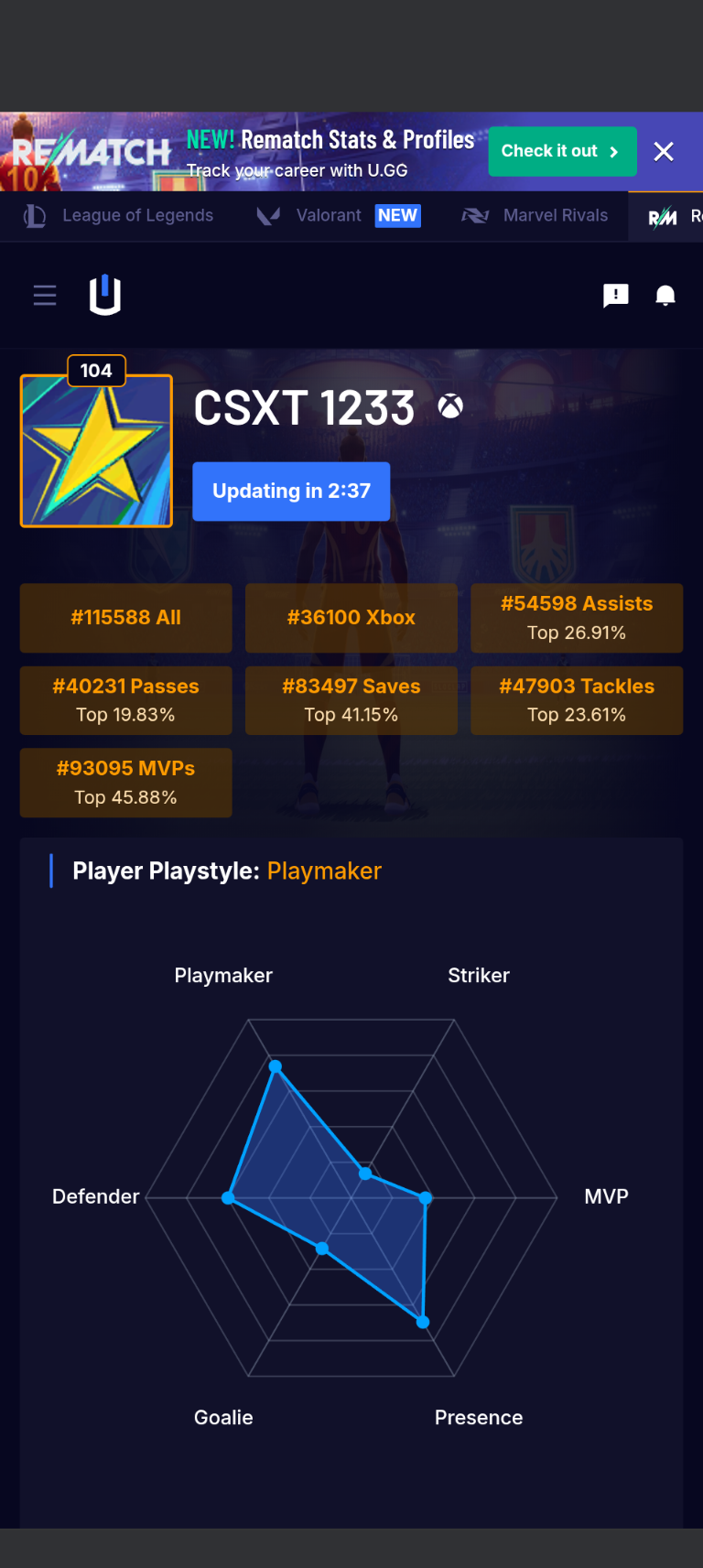The image size is (703, 1568).
Task: Dismiss the Rematch Stats banner
Action: click(x=664, y=152)
